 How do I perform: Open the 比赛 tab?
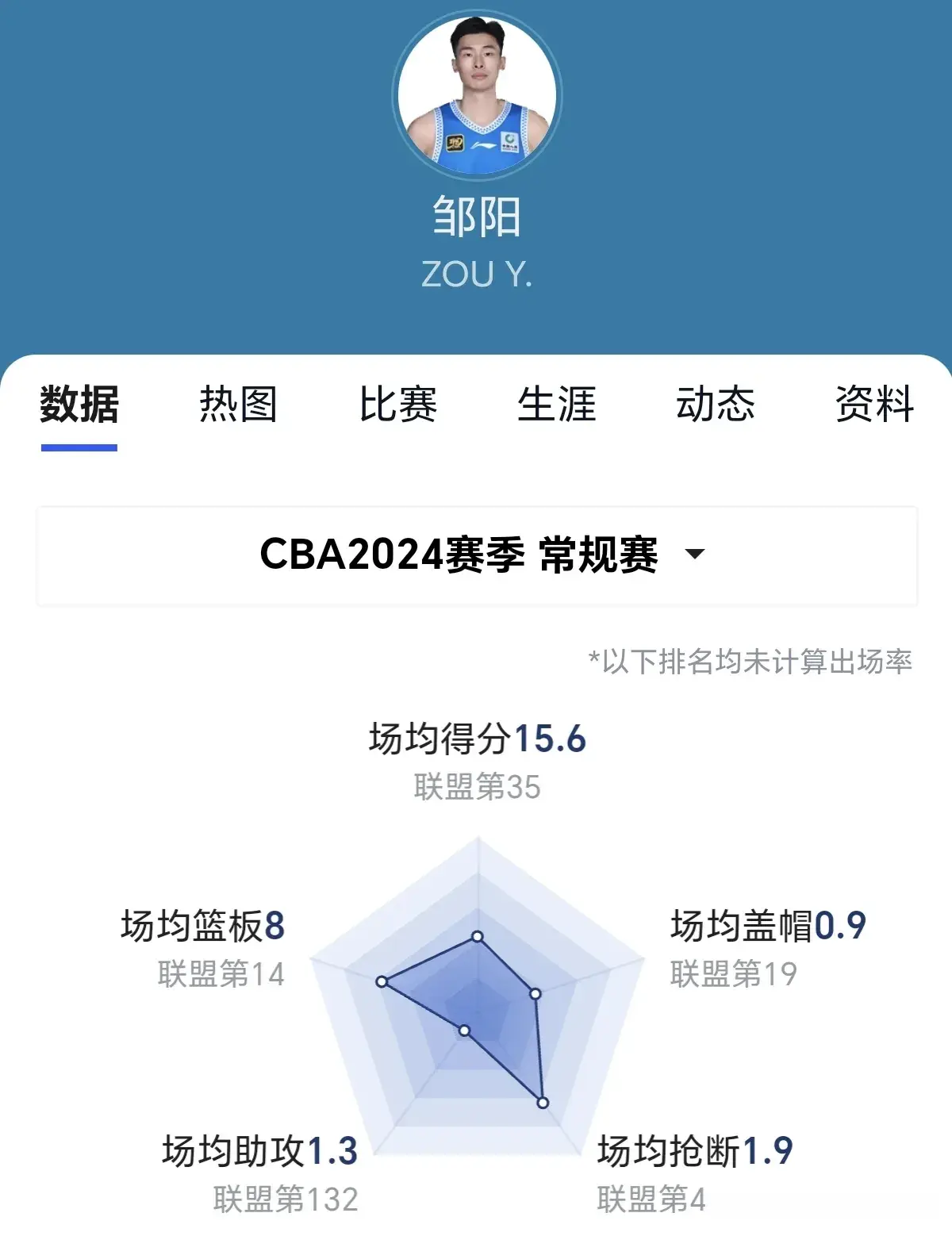[x=397, y=404]
